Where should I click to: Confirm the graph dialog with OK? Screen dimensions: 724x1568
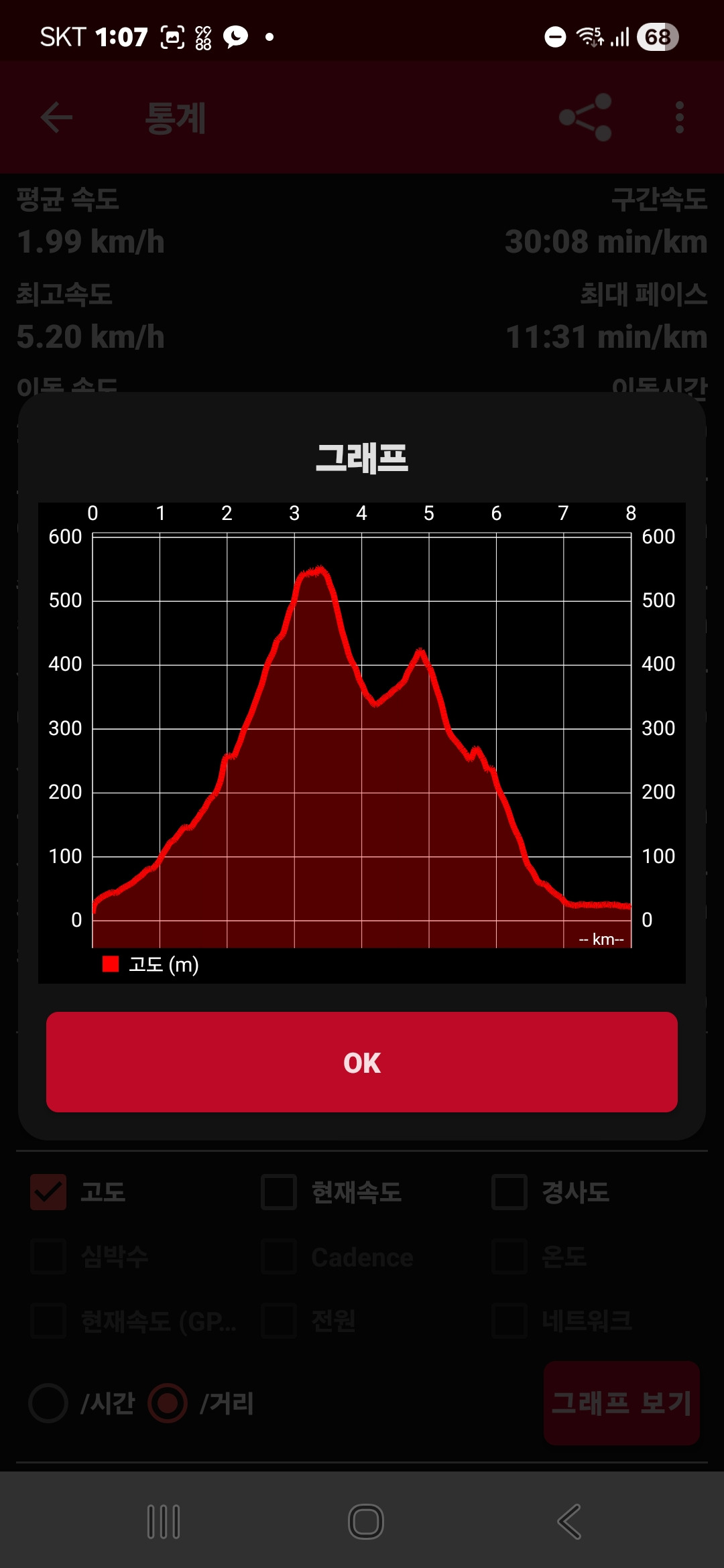tap(362, 1062)
